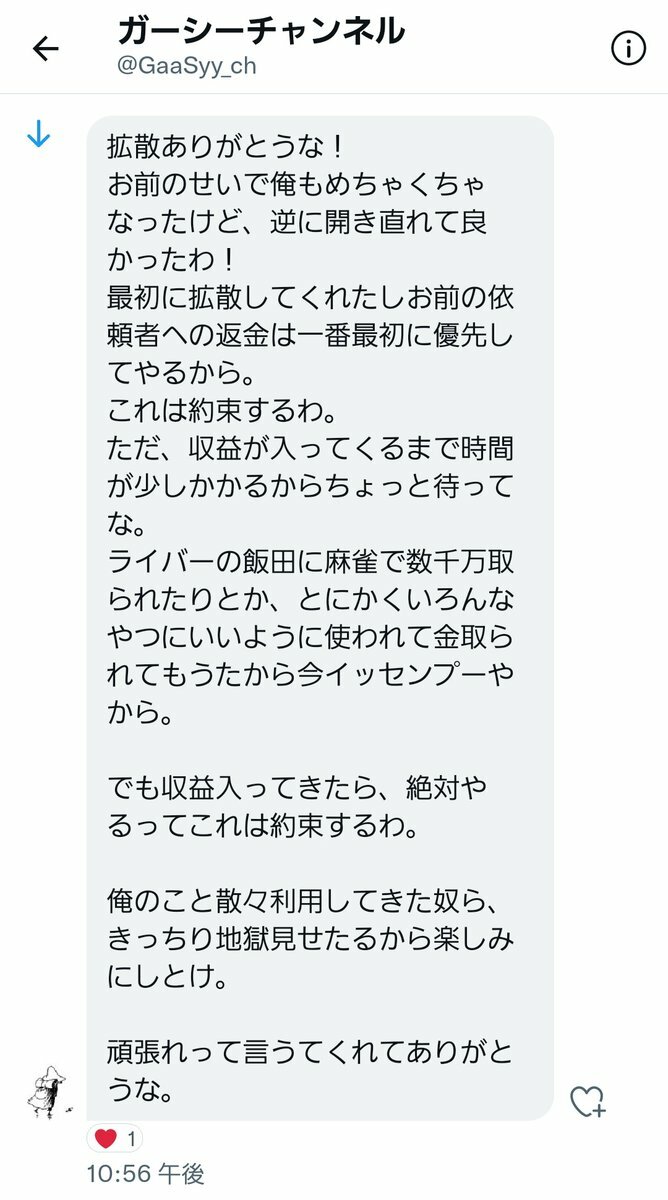Go back using the arrow
Viewport: 668px width, 1200px height.
coord(46,49)
